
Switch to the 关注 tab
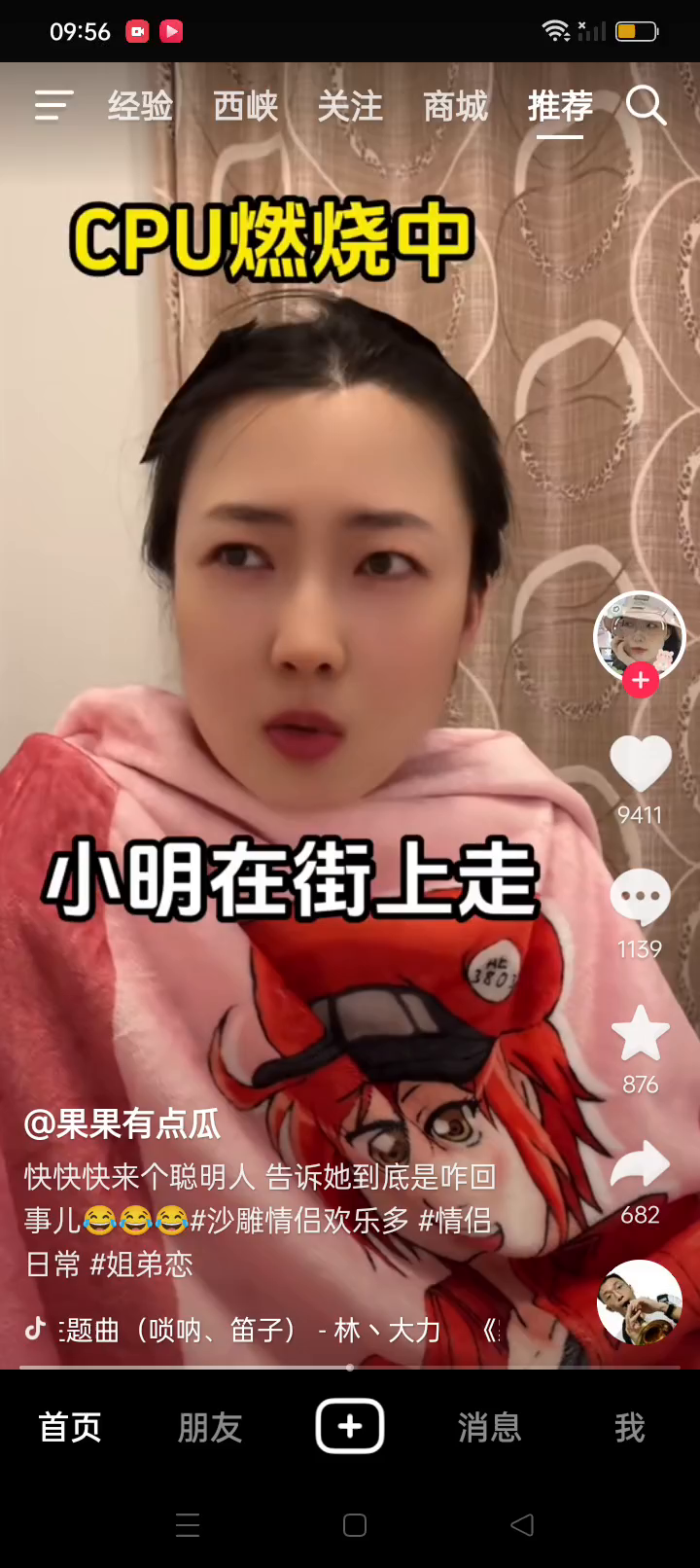point(350,106)
